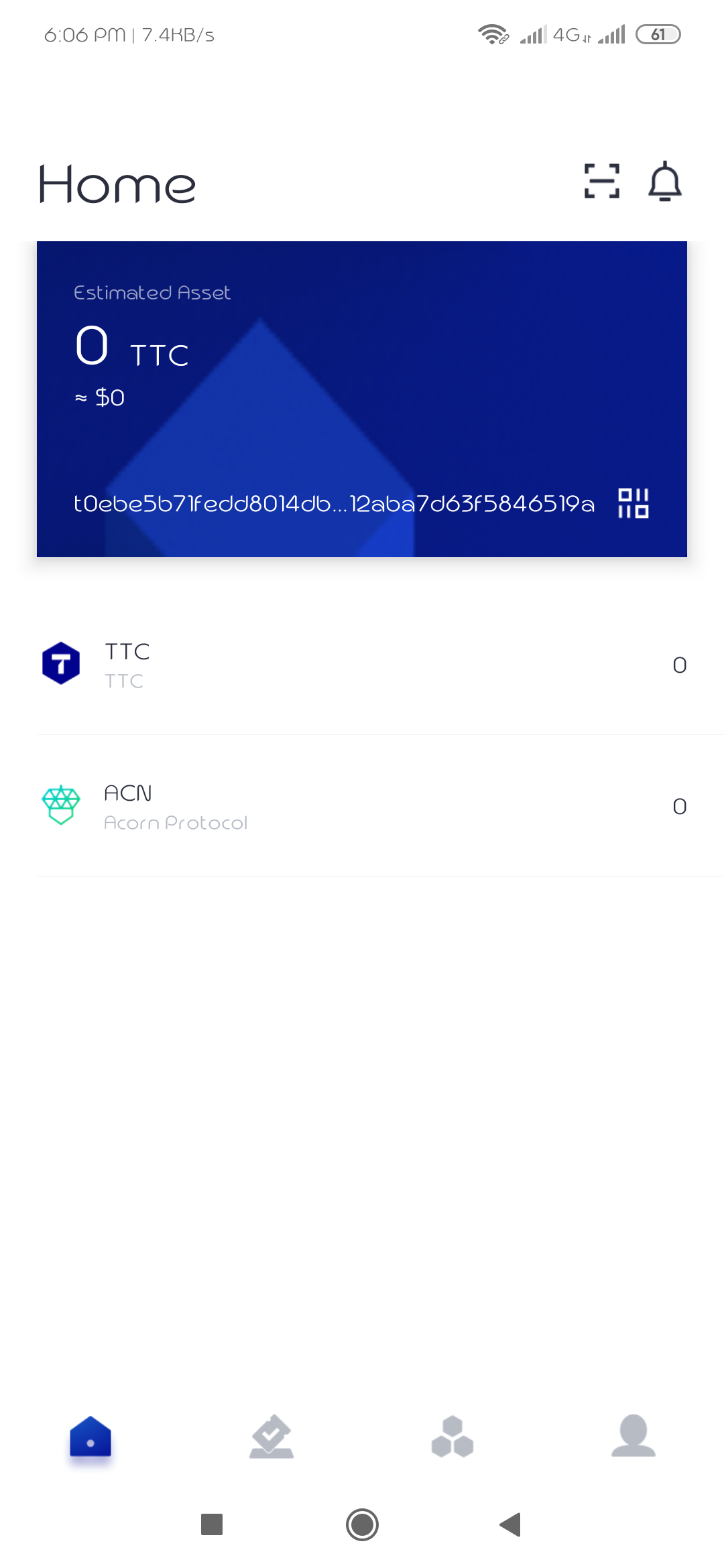Switch to the hexagon blocks tab

[x=452, y=1437]
